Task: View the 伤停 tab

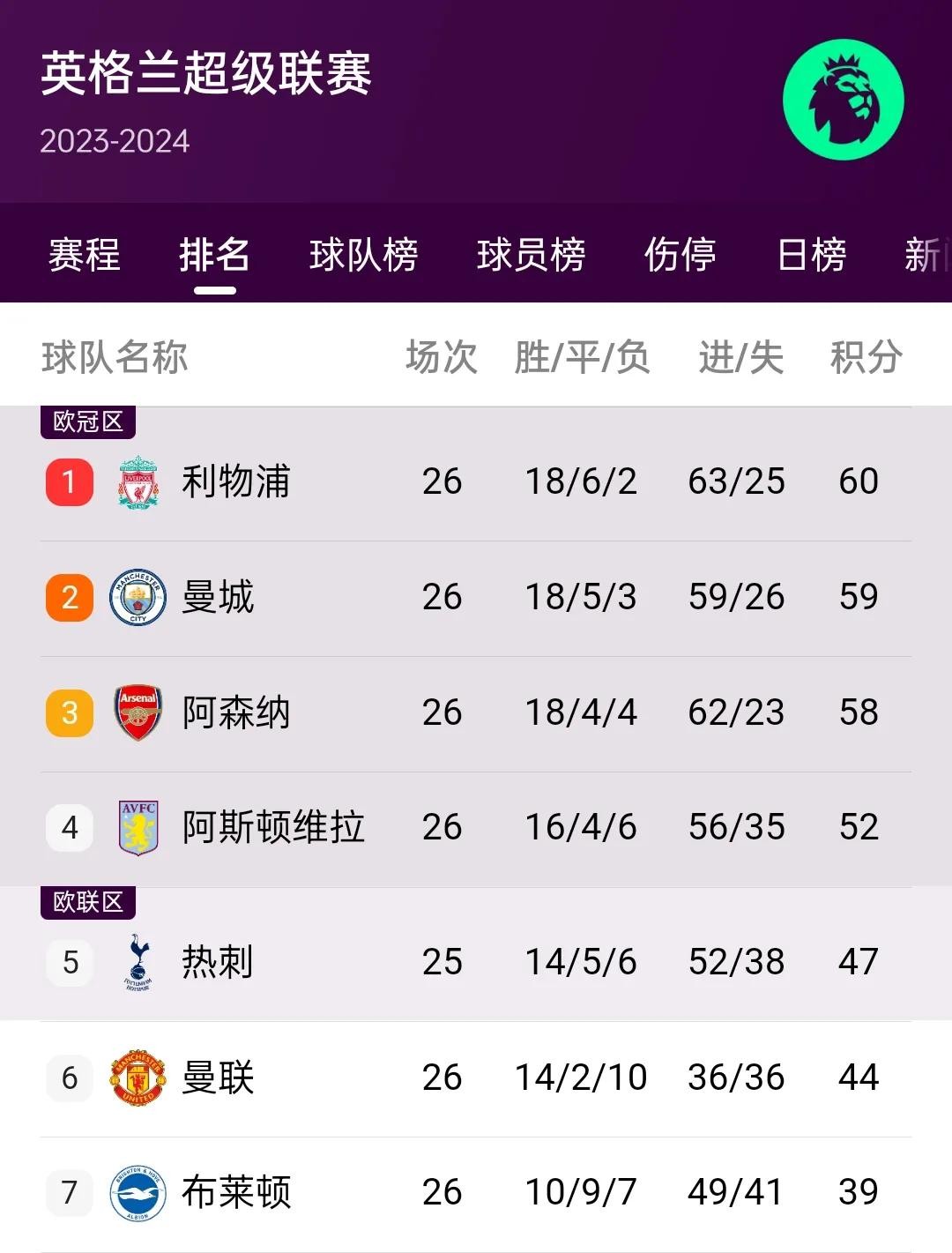Action: pos(680,256)
